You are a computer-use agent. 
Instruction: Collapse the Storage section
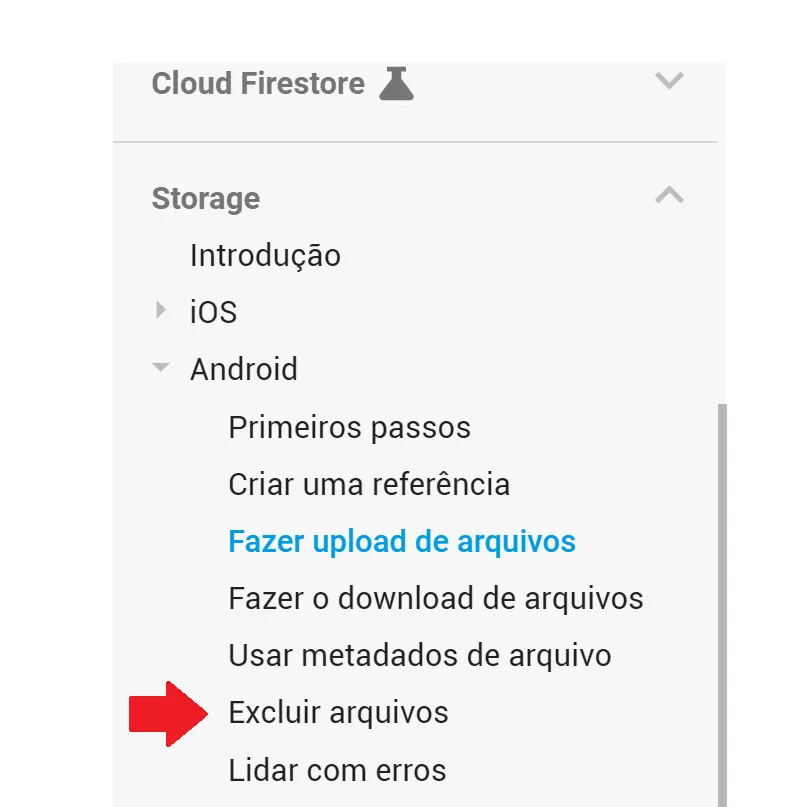tap(668, 196)
